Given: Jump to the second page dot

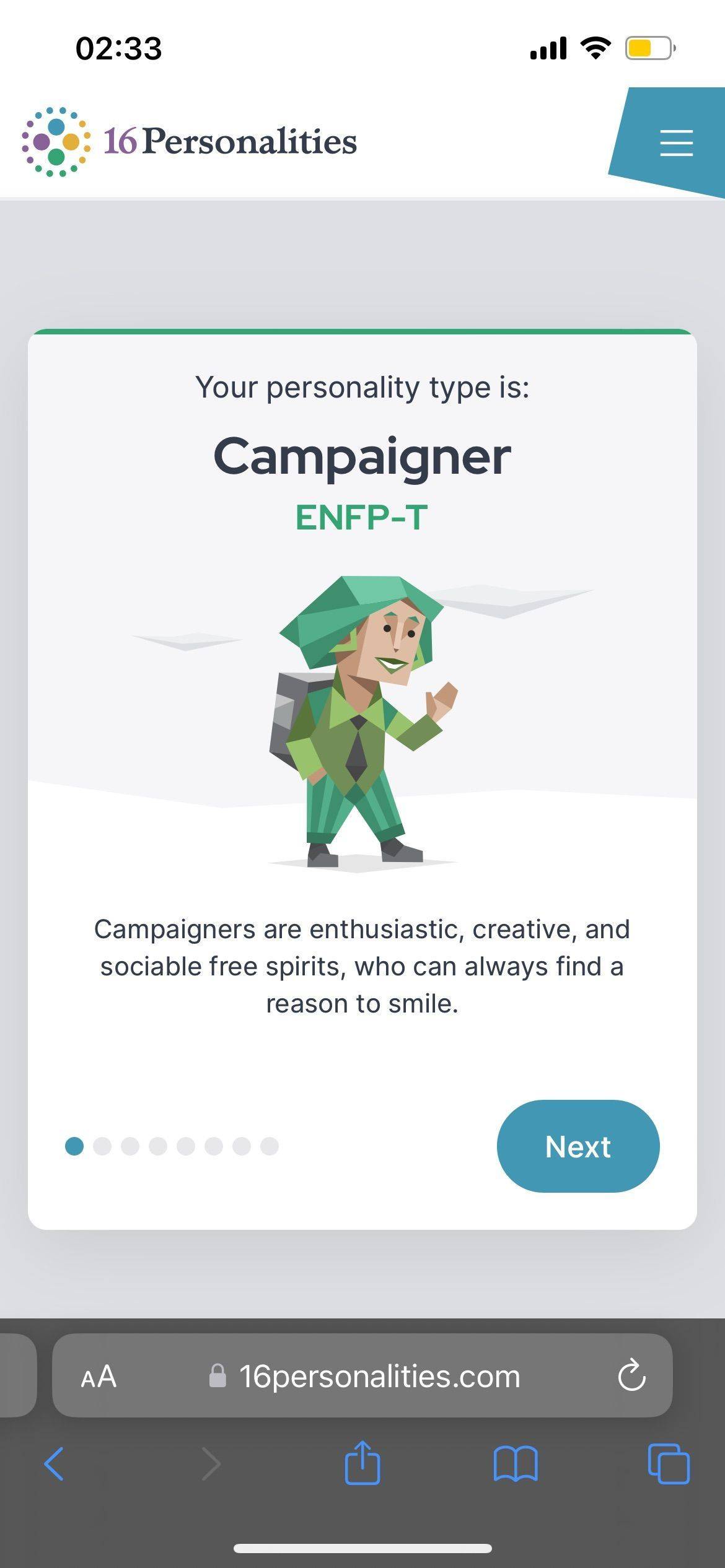Looking at the screenshot, I should coord(102,1146).
